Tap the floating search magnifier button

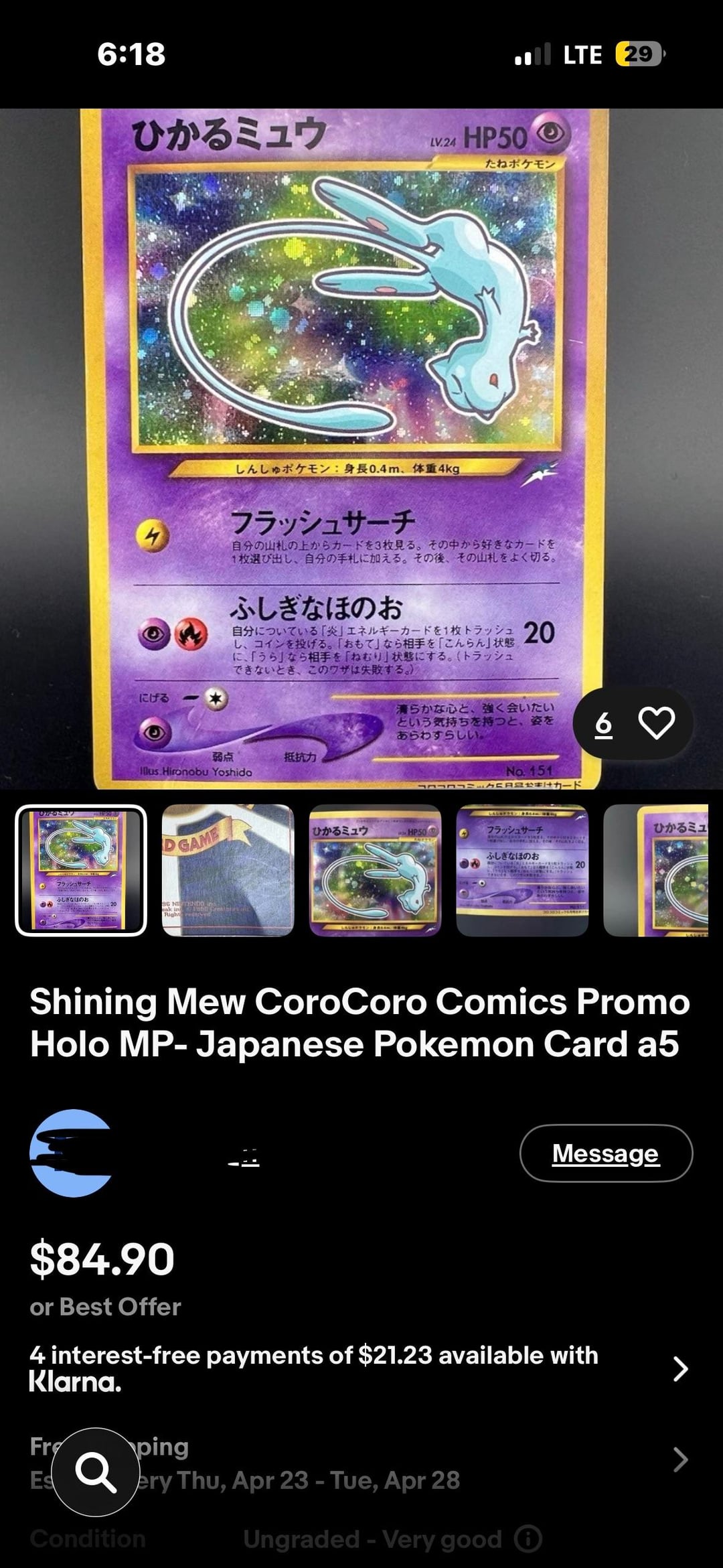(96, 1472)
